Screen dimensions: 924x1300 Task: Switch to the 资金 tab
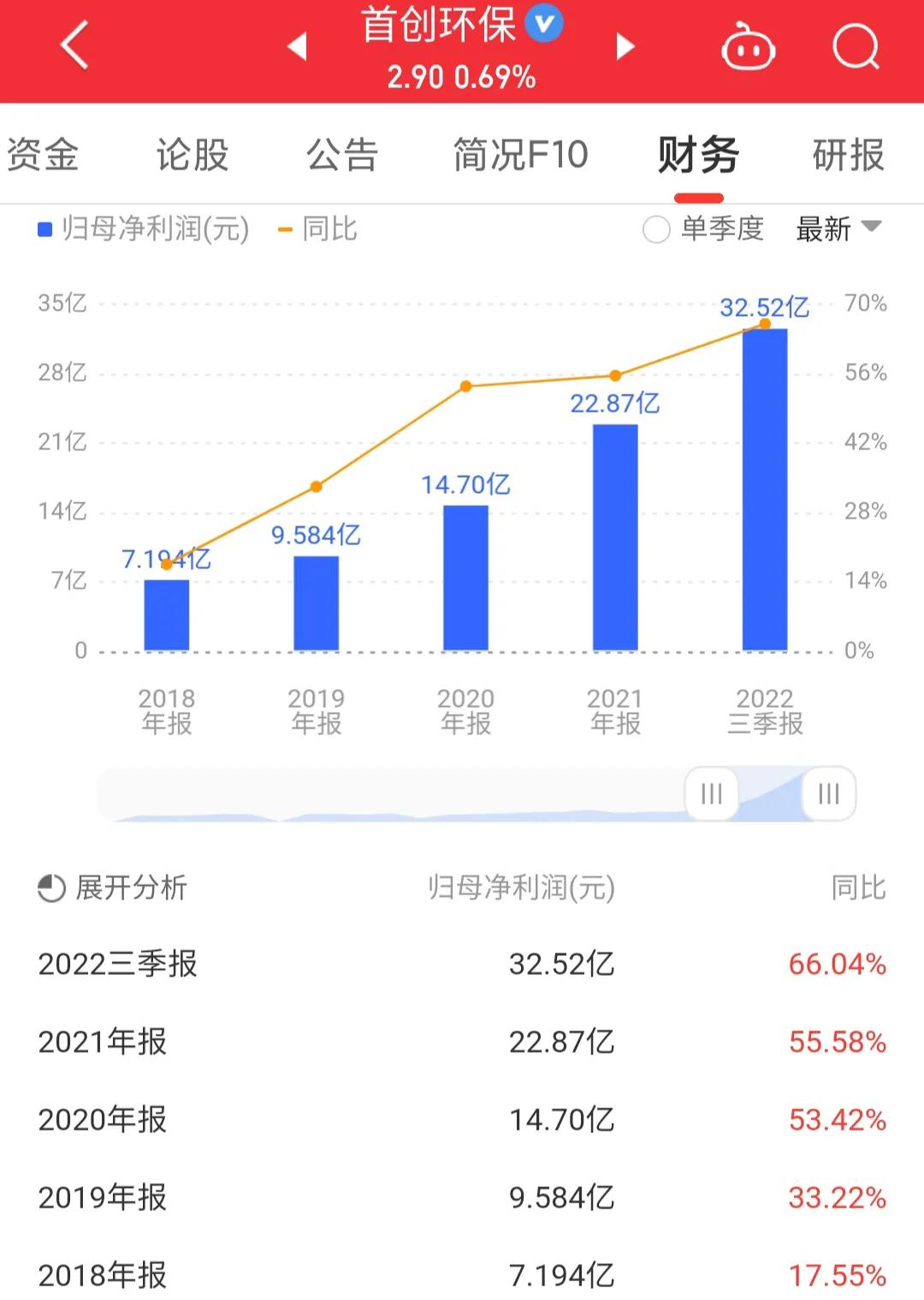pos(44,154)
